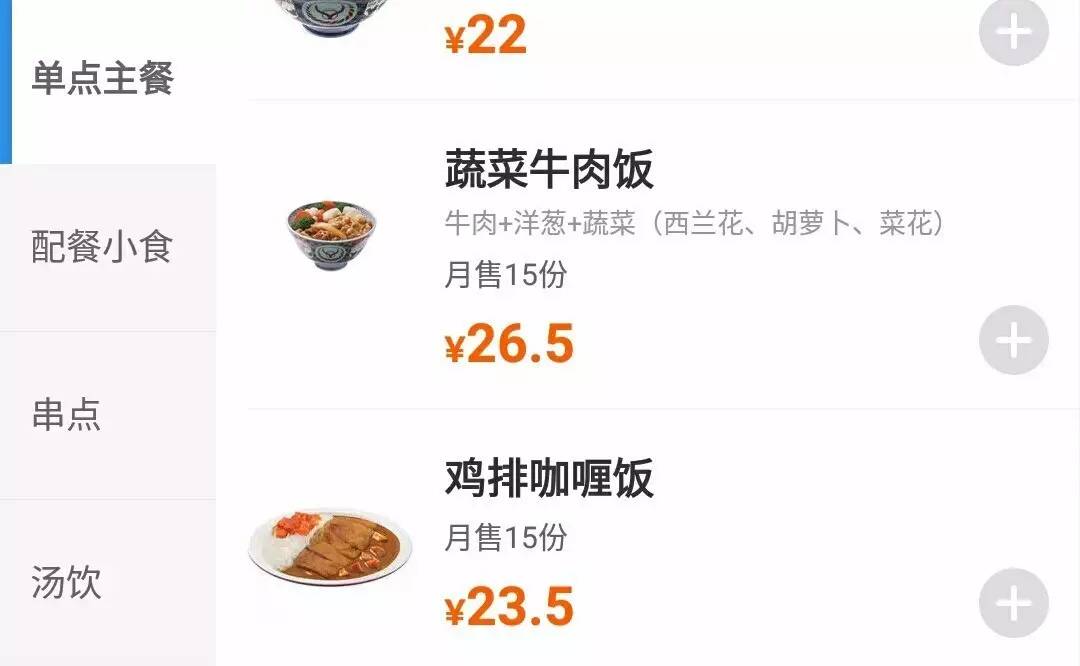Add 鸡排咖喱饭 to the cart
Screen dimensions: 1080x666
[1013, 603]
